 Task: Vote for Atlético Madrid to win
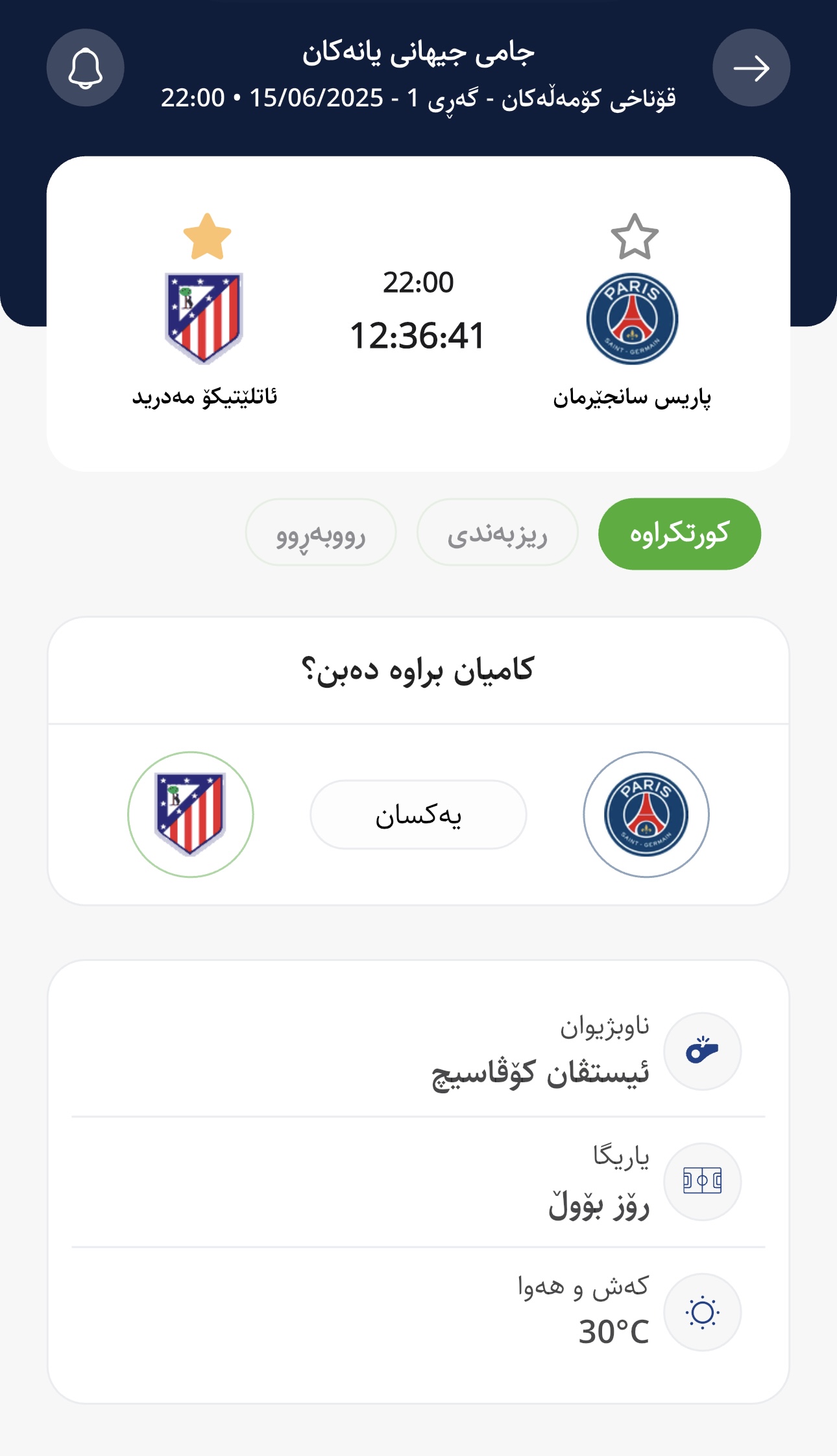click(x=190, y=814)
